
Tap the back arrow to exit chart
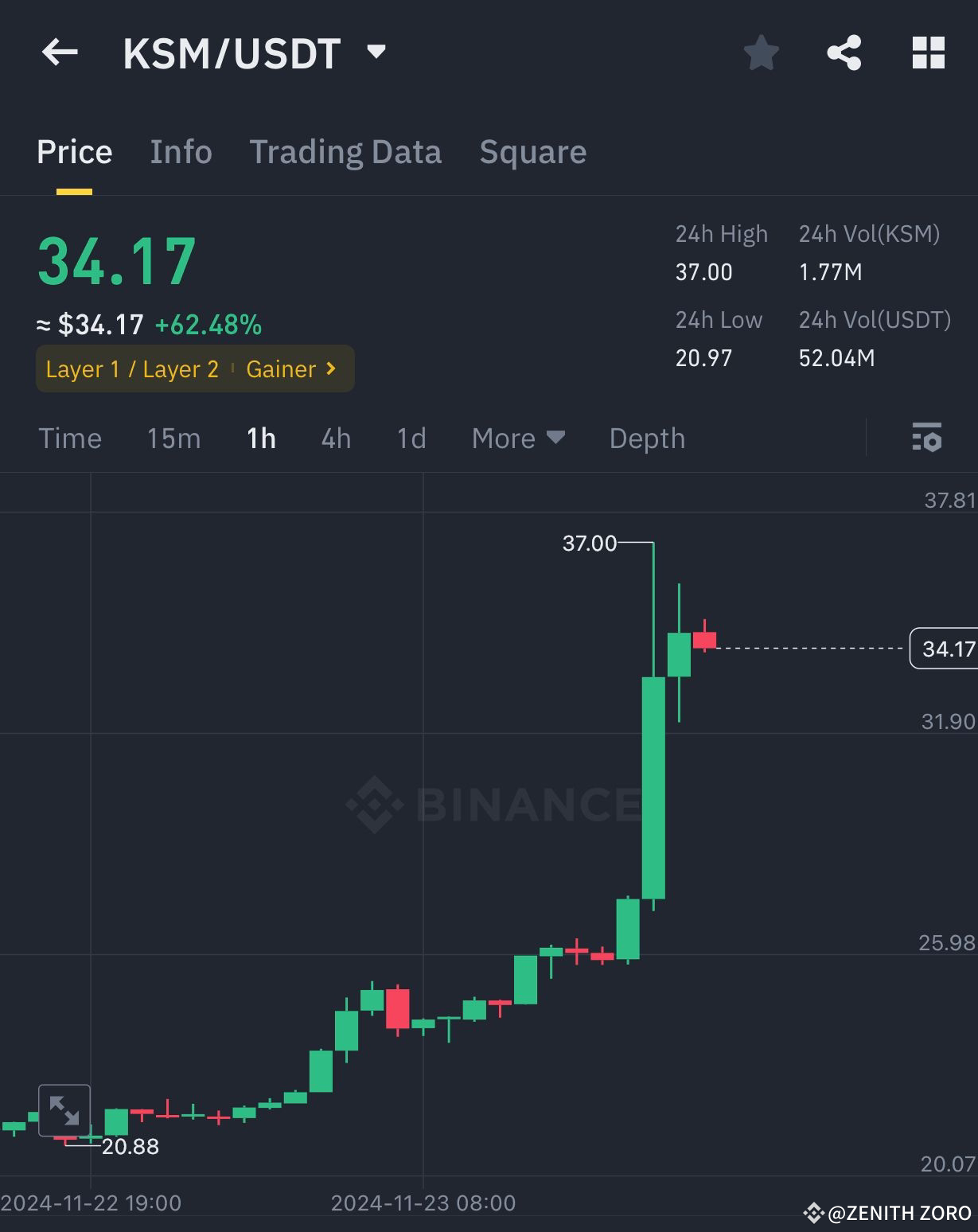tap(60, 53)
